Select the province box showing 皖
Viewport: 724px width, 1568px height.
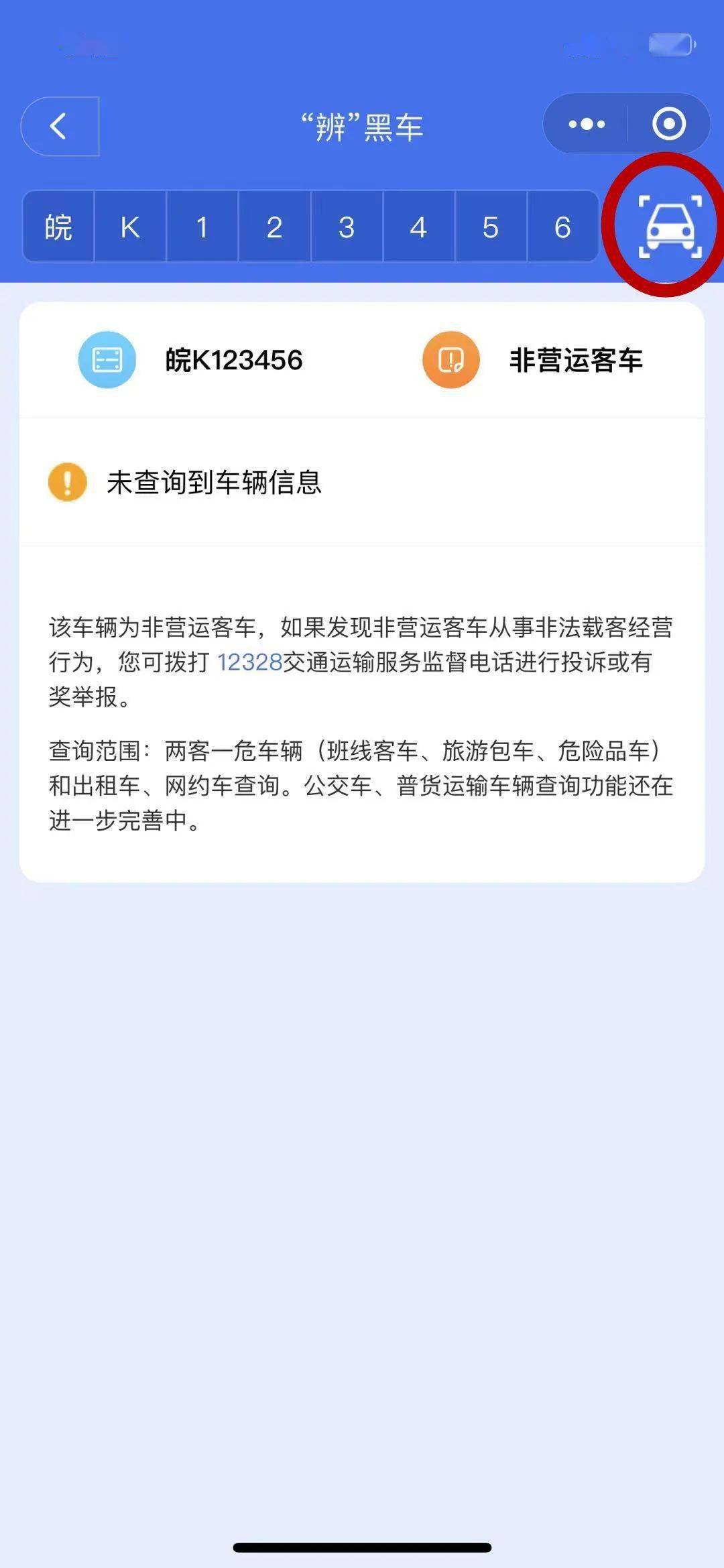pos(58,227)
